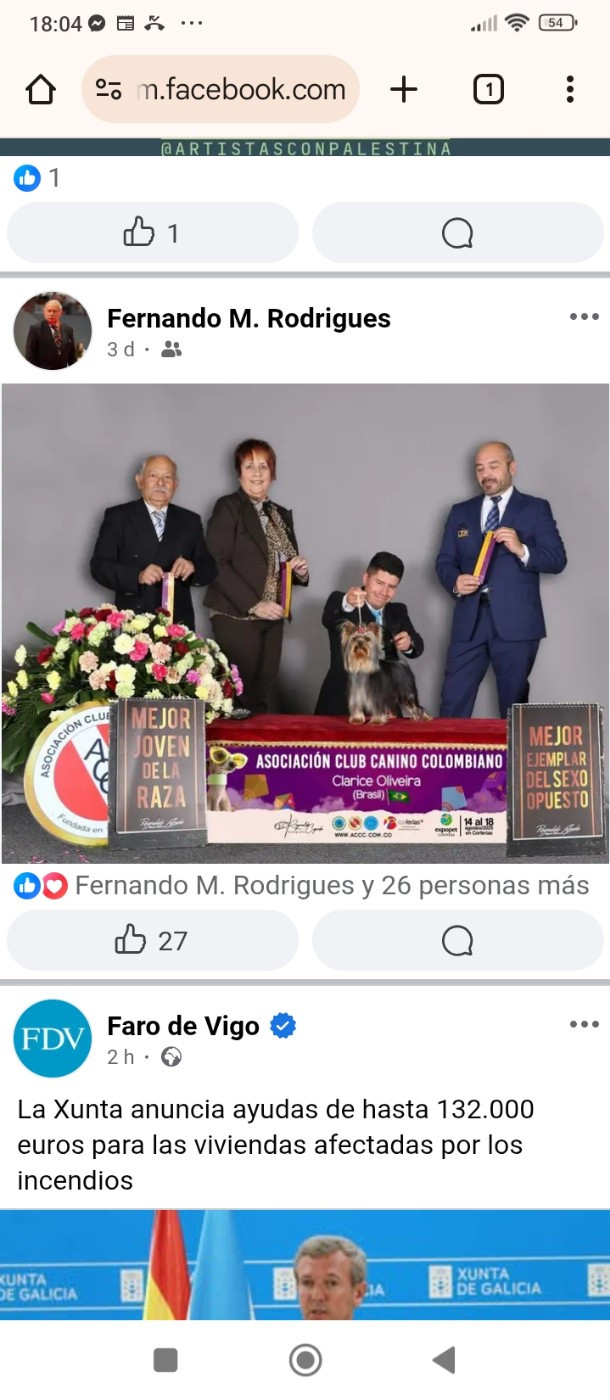Like Fernando M. Rodrigues' post with 27 likes
The height and width of the screenshot is (1400, 610).
pyautogui.click(x=152, y=940)
